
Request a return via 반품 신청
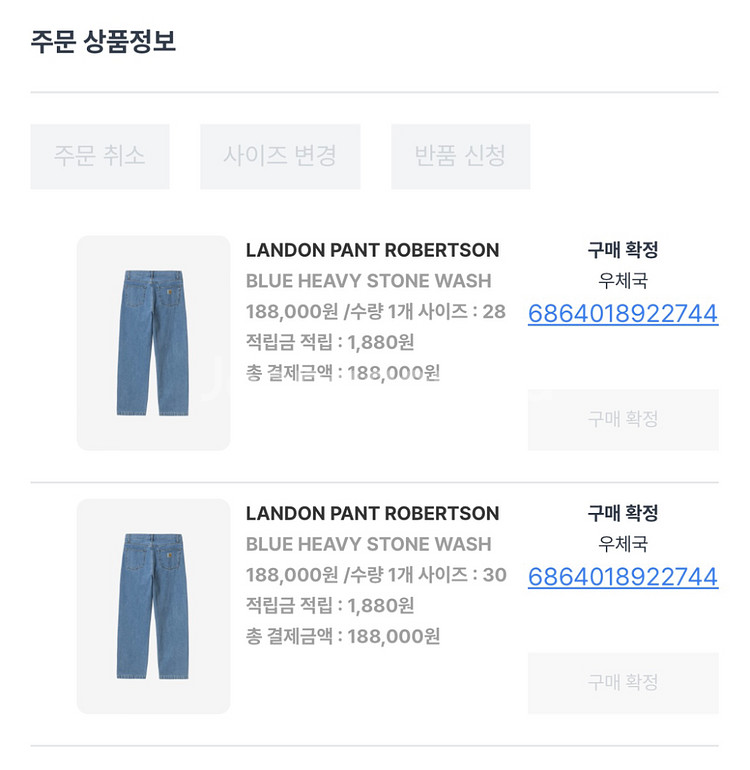click(x=460, y=156)
